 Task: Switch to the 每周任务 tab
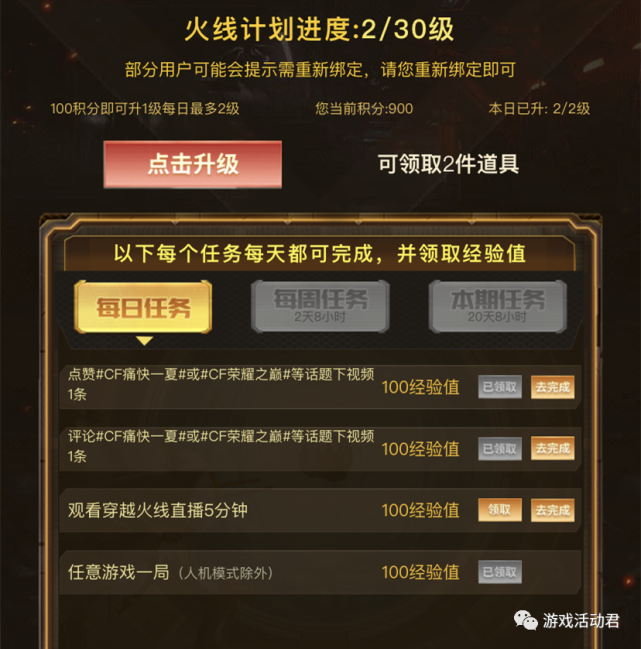coord(320,305)
